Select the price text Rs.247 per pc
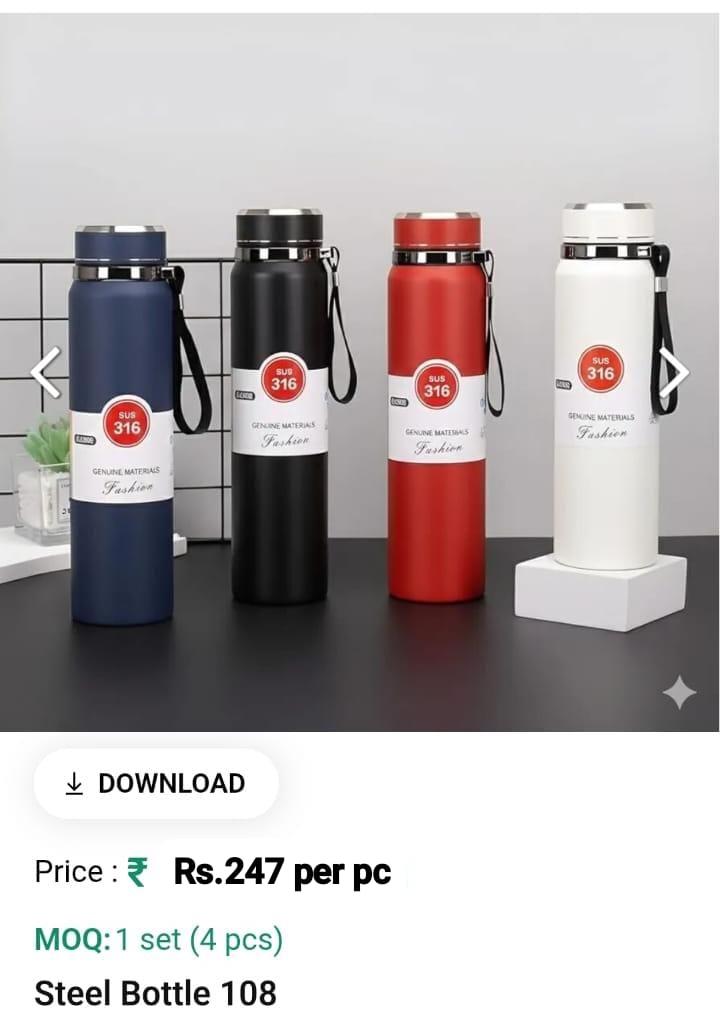The image size is (720, 1025). tap(280, 871)
